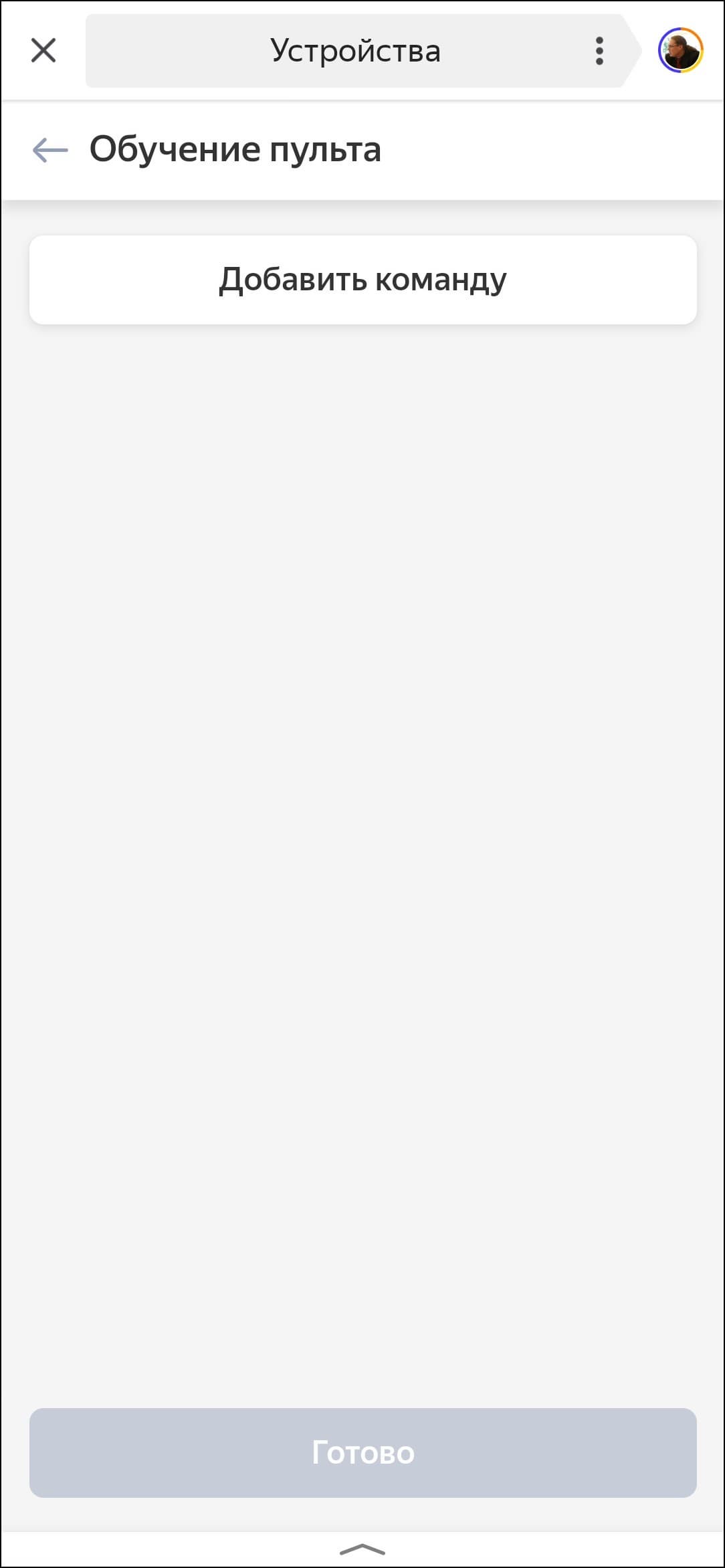725x1568 pixels.
Task: Tap Добавить команду button
Action: pos(362,280)
